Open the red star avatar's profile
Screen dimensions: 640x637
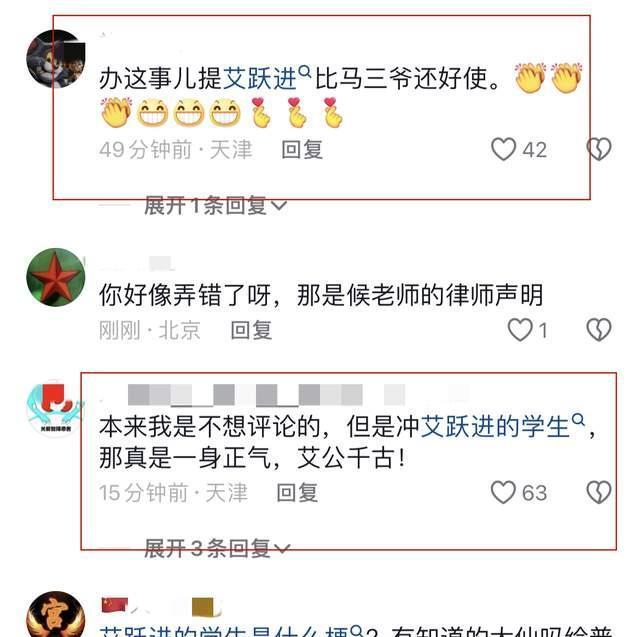point(55,276)
